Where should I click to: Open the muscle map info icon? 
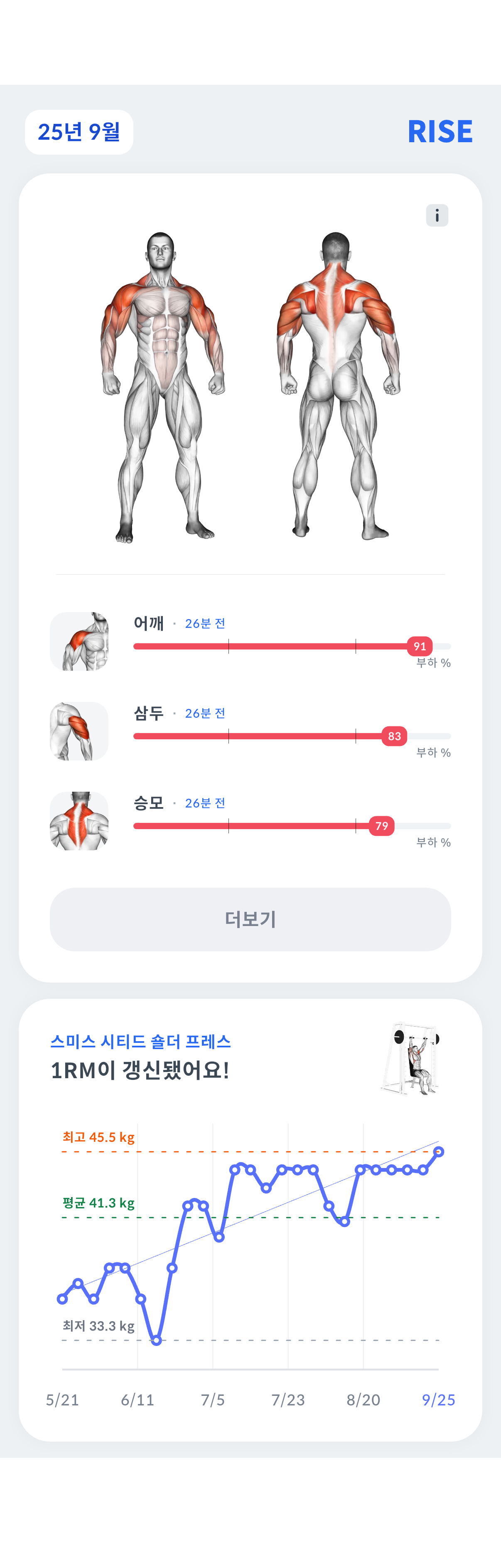click(437, 215)
